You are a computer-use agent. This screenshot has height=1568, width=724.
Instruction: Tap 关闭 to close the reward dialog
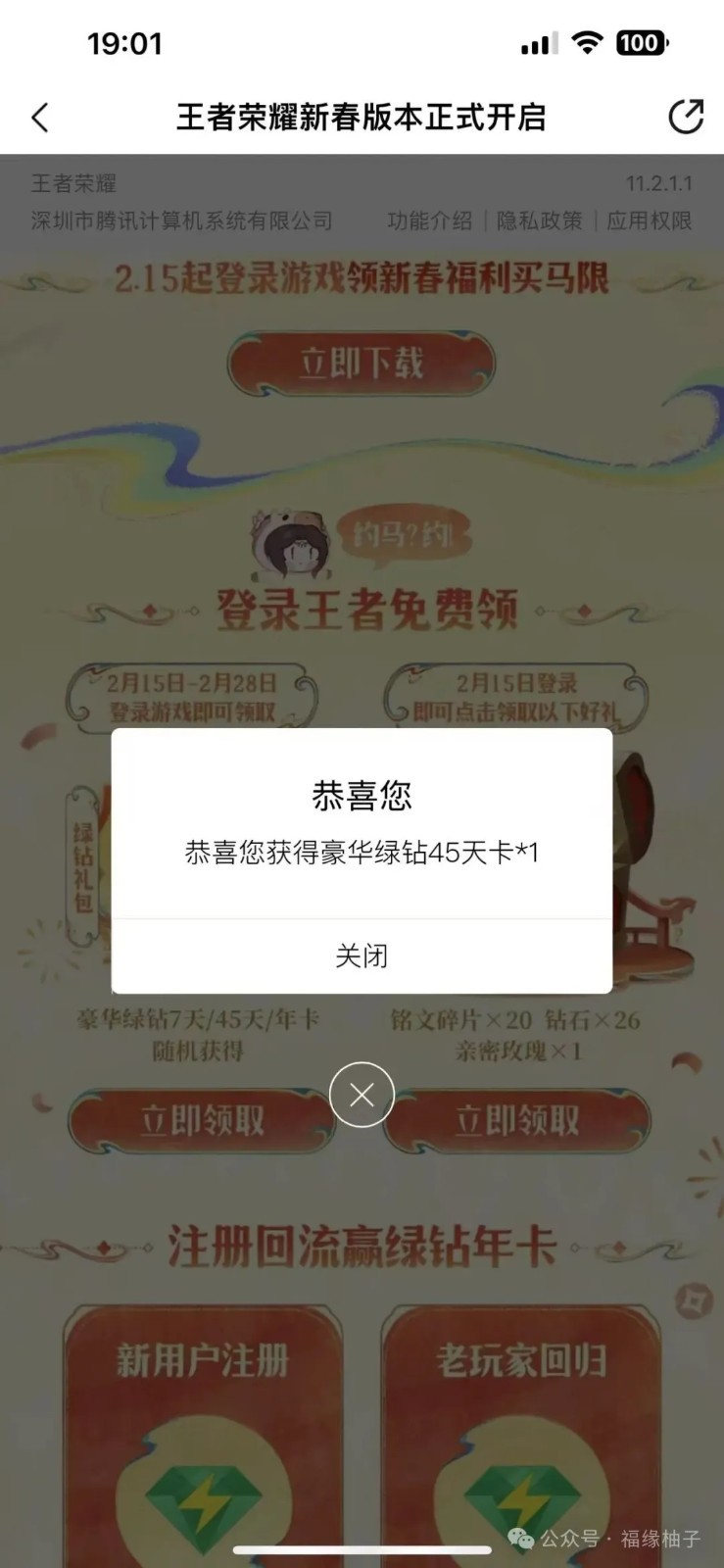362,955
